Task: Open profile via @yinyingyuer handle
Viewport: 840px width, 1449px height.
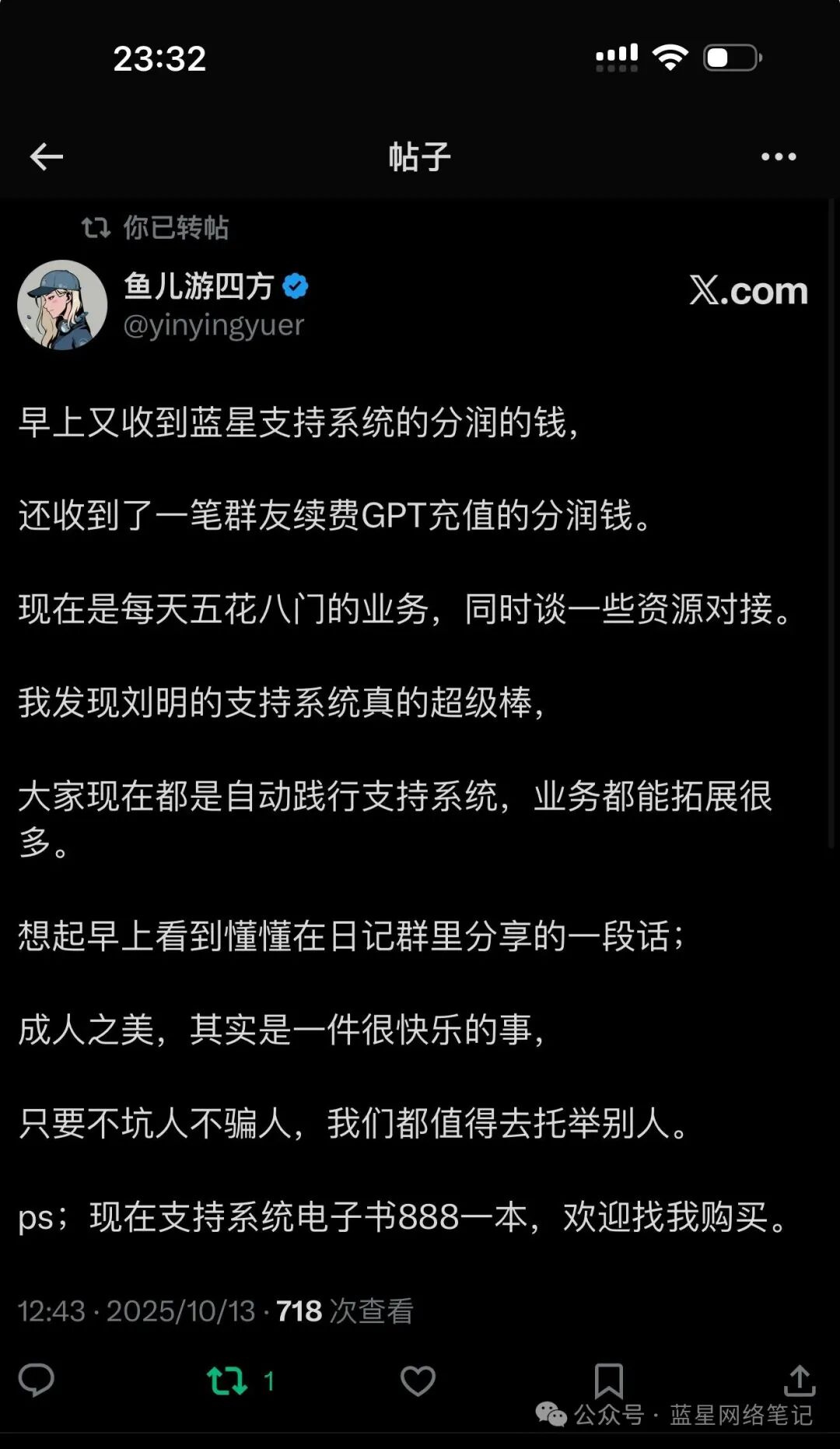Action: (x=215, y=327)
